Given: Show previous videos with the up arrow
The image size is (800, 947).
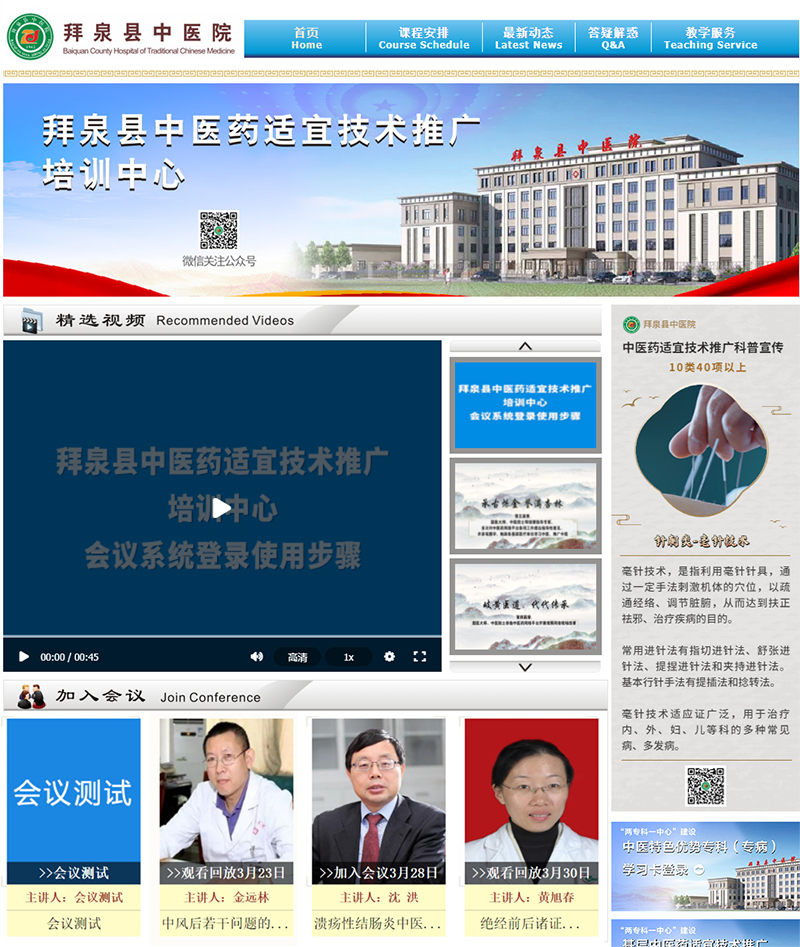Looking at the screenshot, I should [x=525, y=347].
